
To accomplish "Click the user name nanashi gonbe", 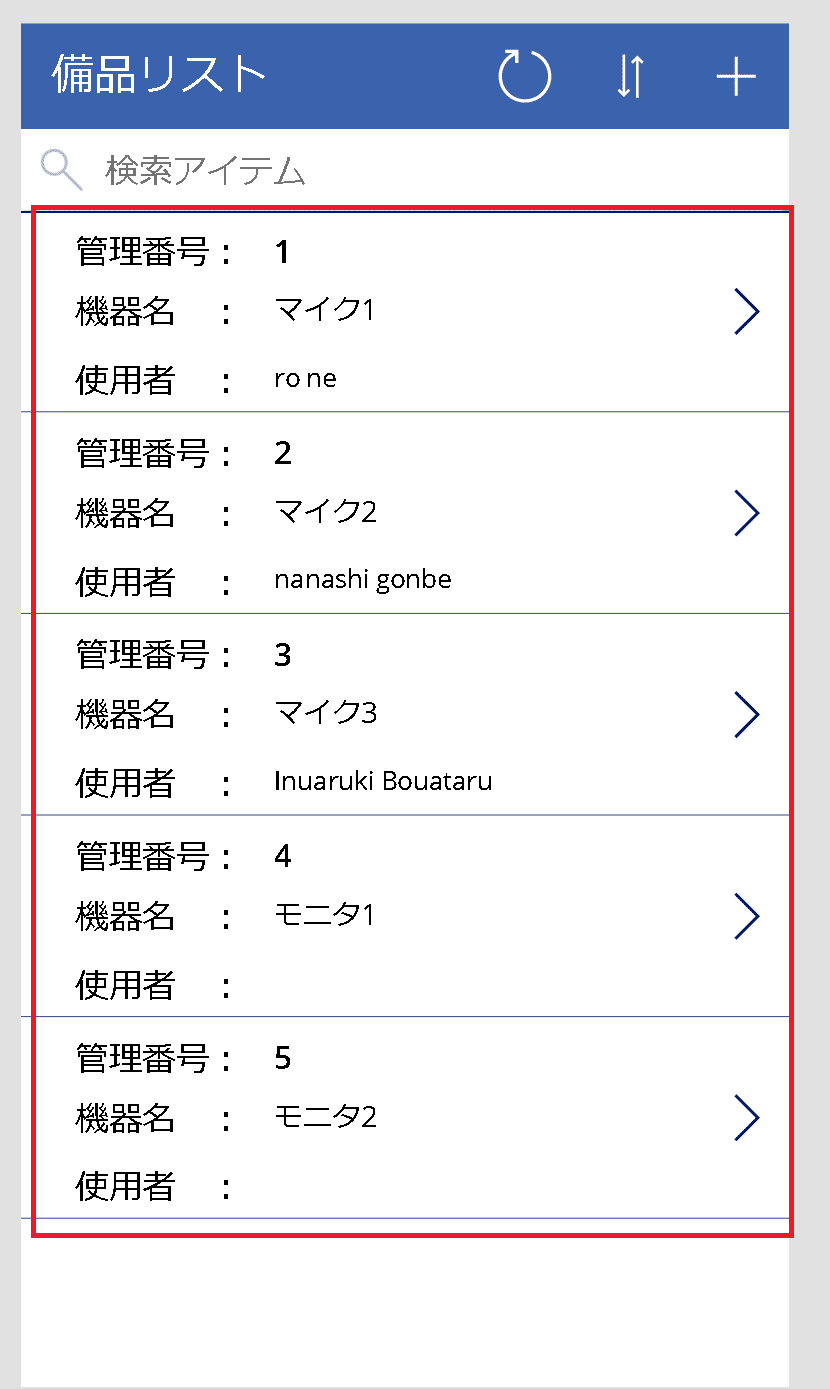I will click(363, 580).
